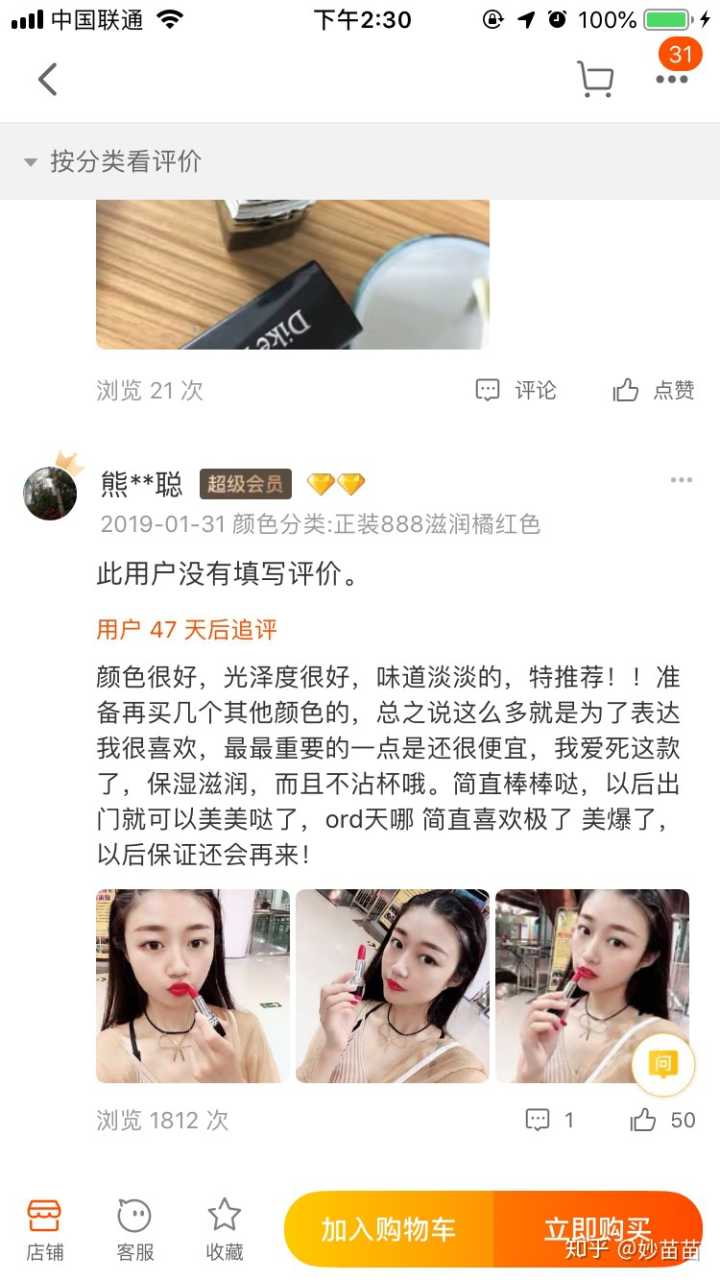Open 熊**聪's profile avatar

50,492
